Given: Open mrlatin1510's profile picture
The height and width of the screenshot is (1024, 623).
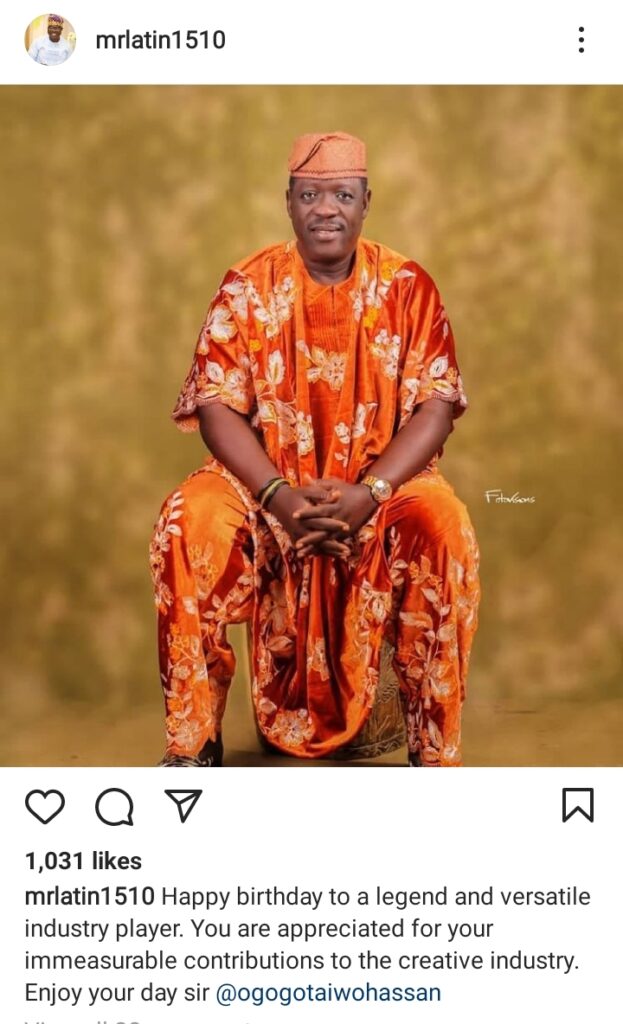Looking at the screenshot, I should click(x=50, y=40).
